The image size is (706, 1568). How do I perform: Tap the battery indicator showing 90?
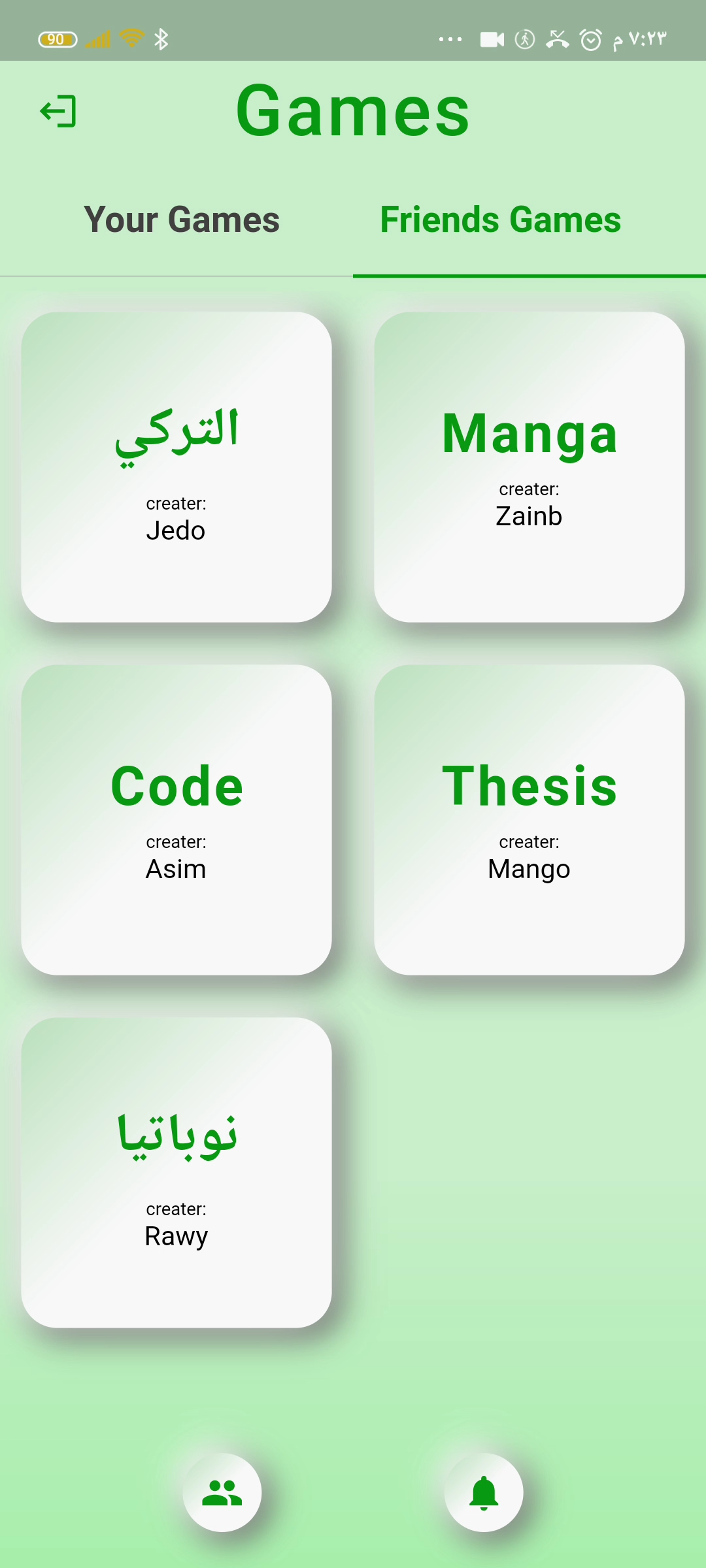pos(58,39)
